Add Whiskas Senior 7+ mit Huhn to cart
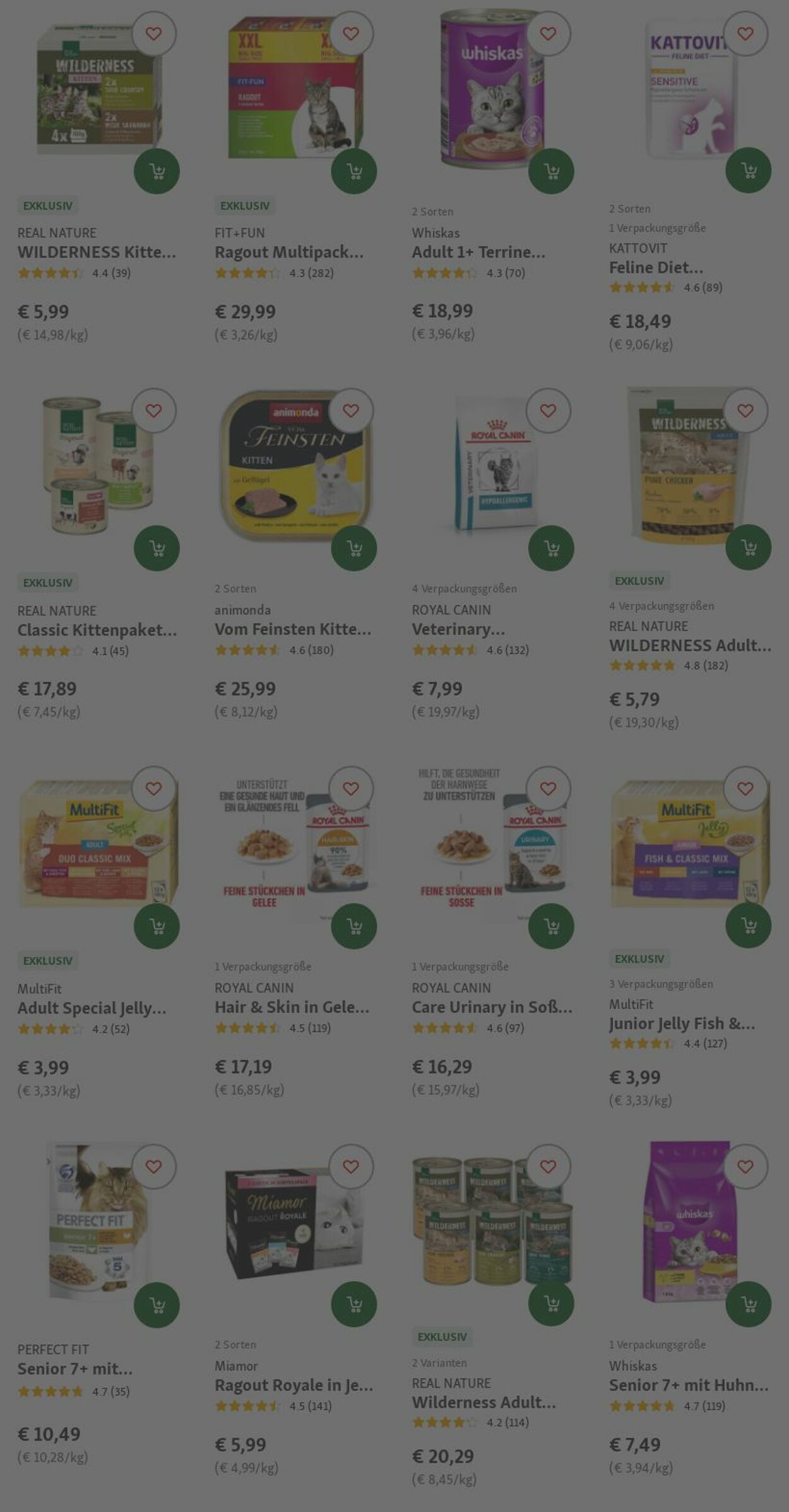789x1512 pixels. coord(748,1304)
